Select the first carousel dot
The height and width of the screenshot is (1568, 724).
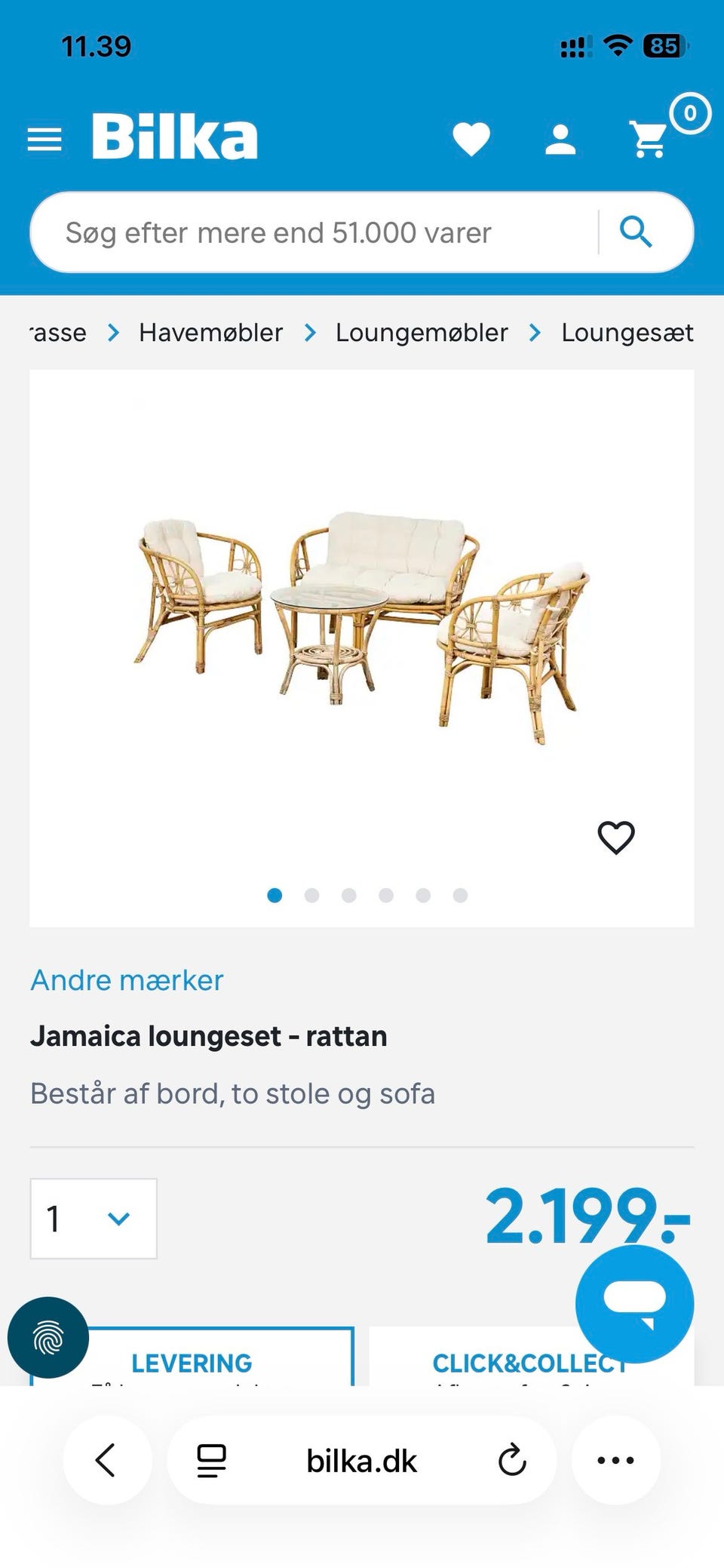click(x=275, y=896)
